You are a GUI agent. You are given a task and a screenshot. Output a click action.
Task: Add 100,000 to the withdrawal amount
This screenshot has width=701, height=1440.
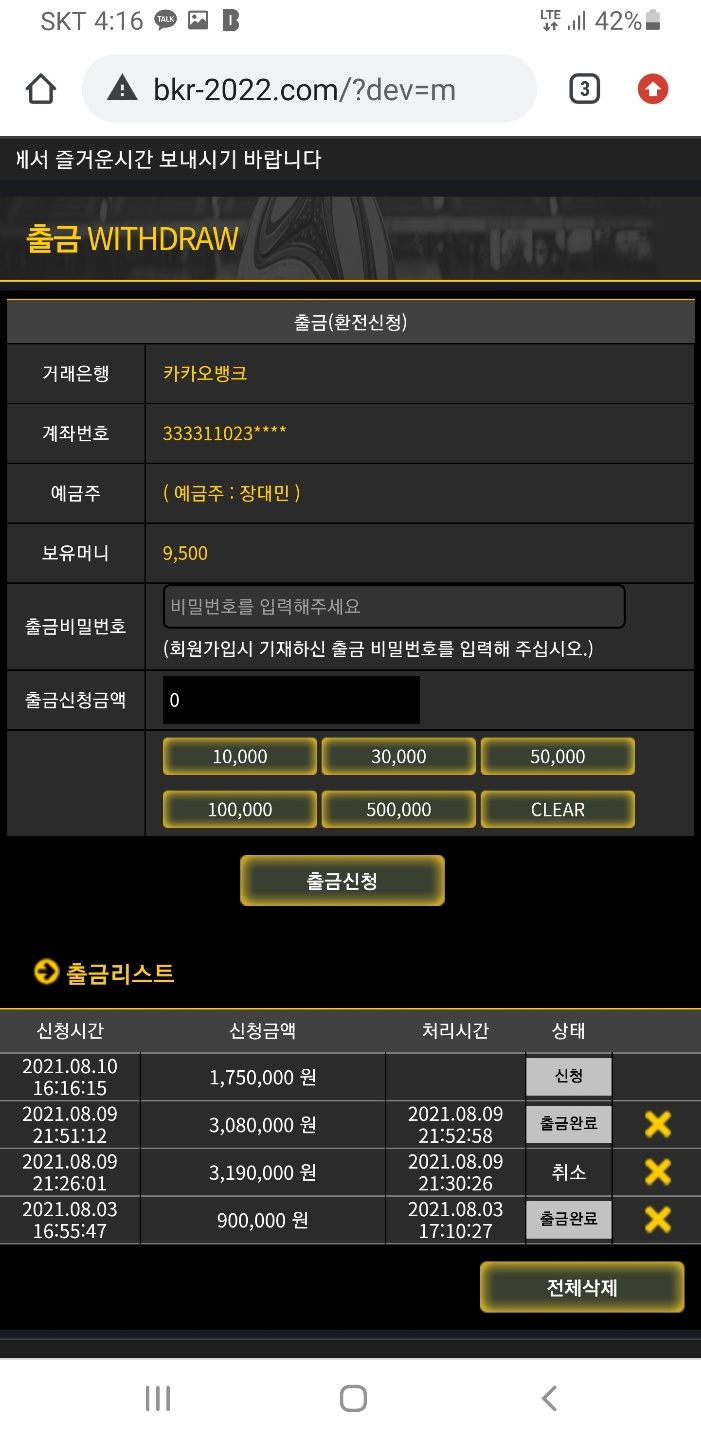pyautogui.click(x=240, y=809)
